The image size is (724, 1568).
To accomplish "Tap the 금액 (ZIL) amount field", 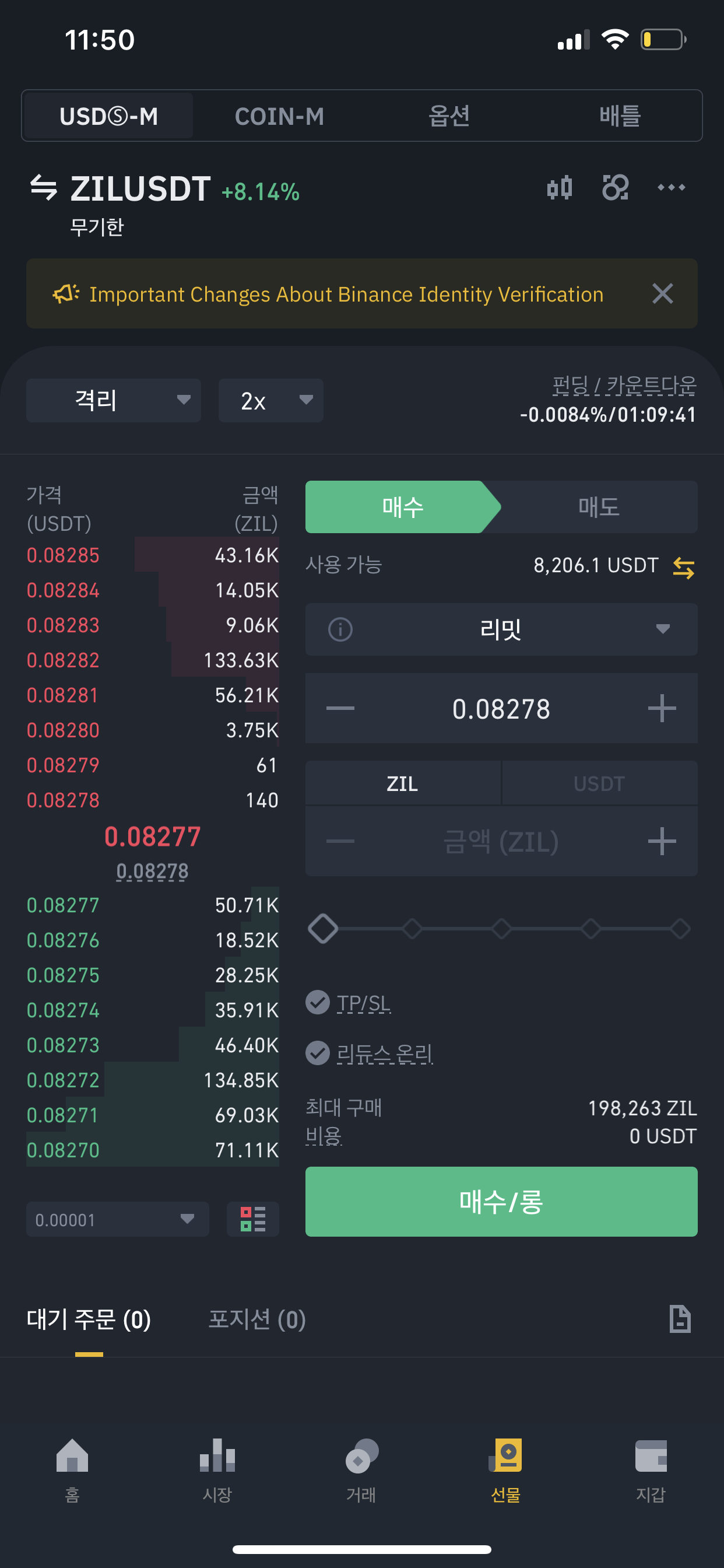I will coord(501,842).
